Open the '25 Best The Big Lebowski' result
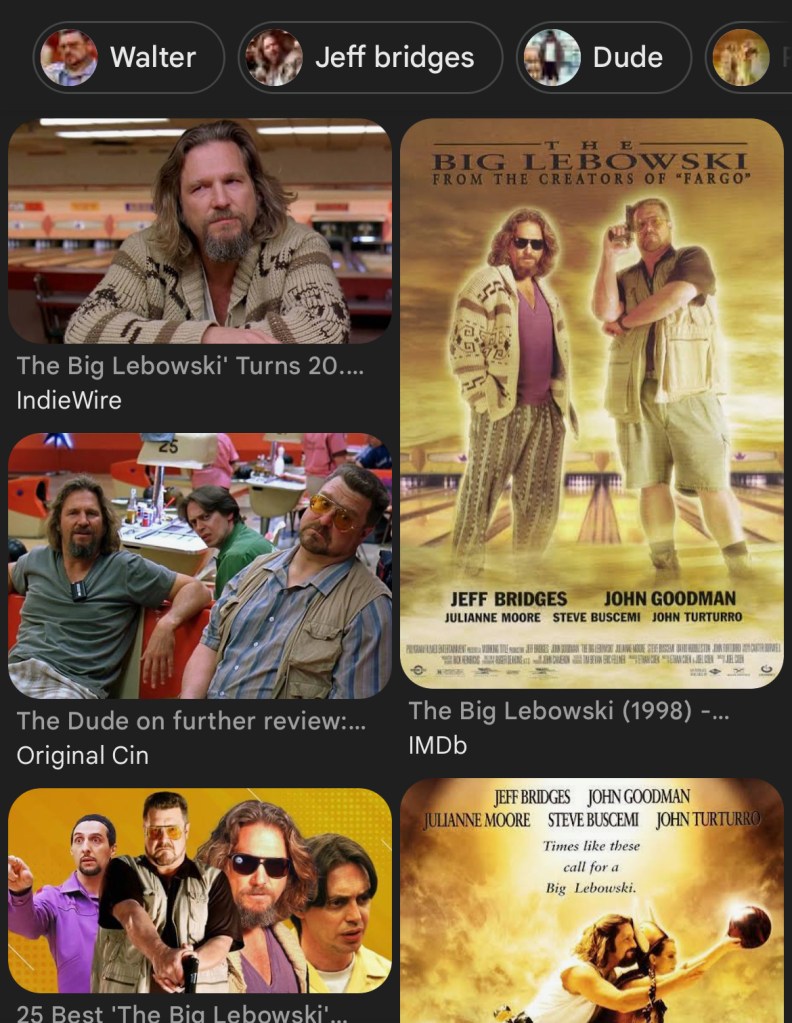Image resolution: width=792 pixels, height=1023 pixels. [200, 890]
